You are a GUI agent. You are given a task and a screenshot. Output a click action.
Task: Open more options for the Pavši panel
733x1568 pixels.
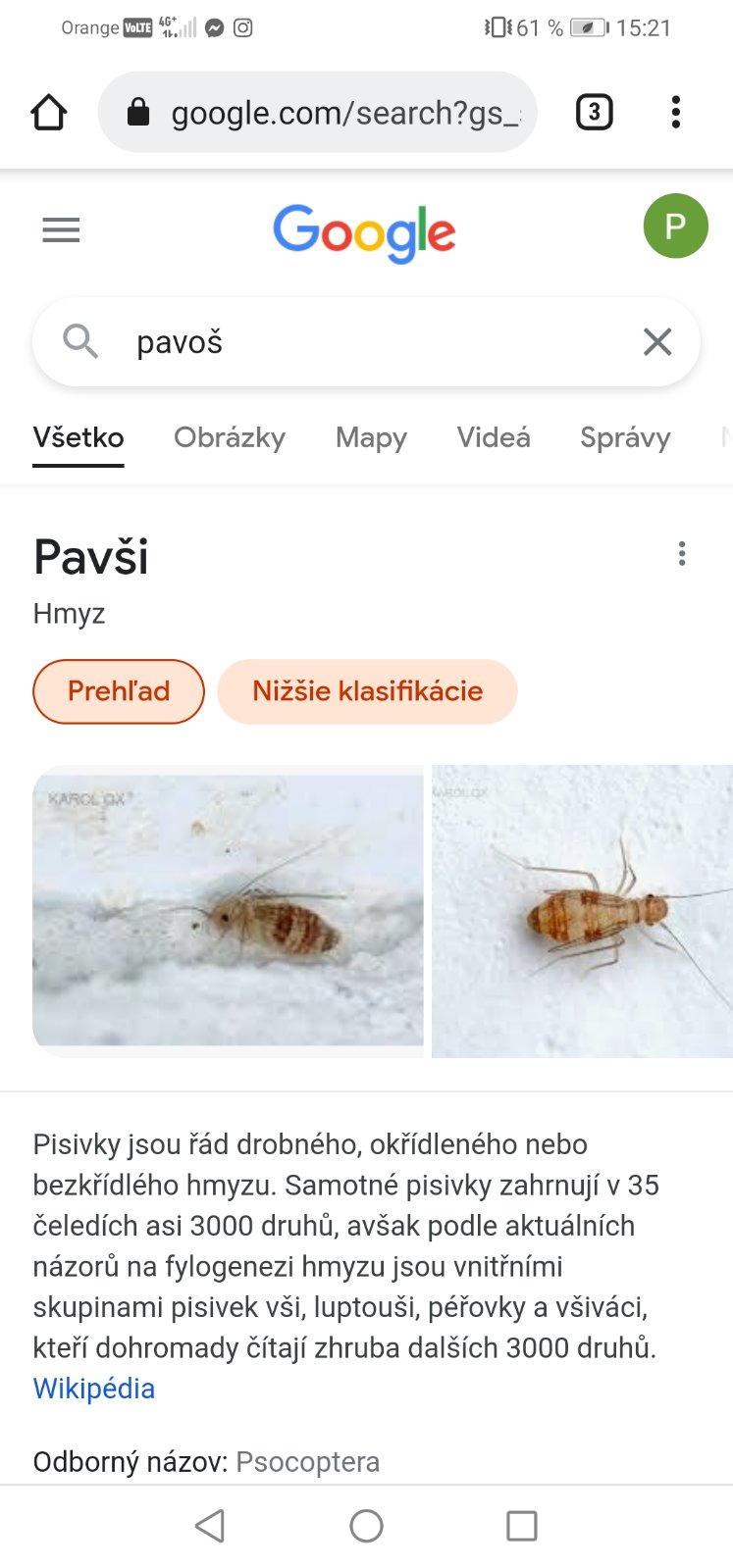(682, 554)
